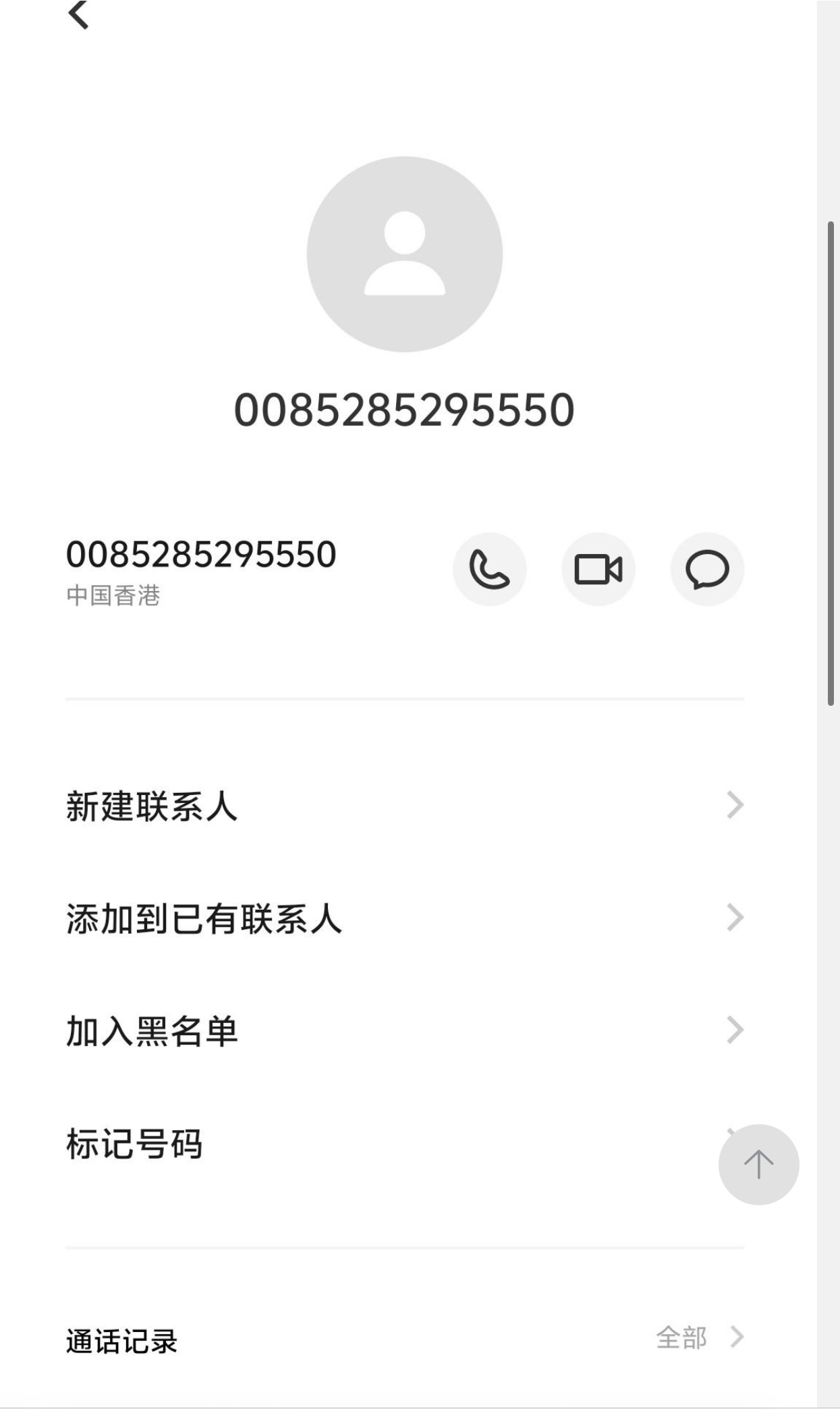Start a video call with this number
The image size is (840, 1409).
(x=598, y=570)
